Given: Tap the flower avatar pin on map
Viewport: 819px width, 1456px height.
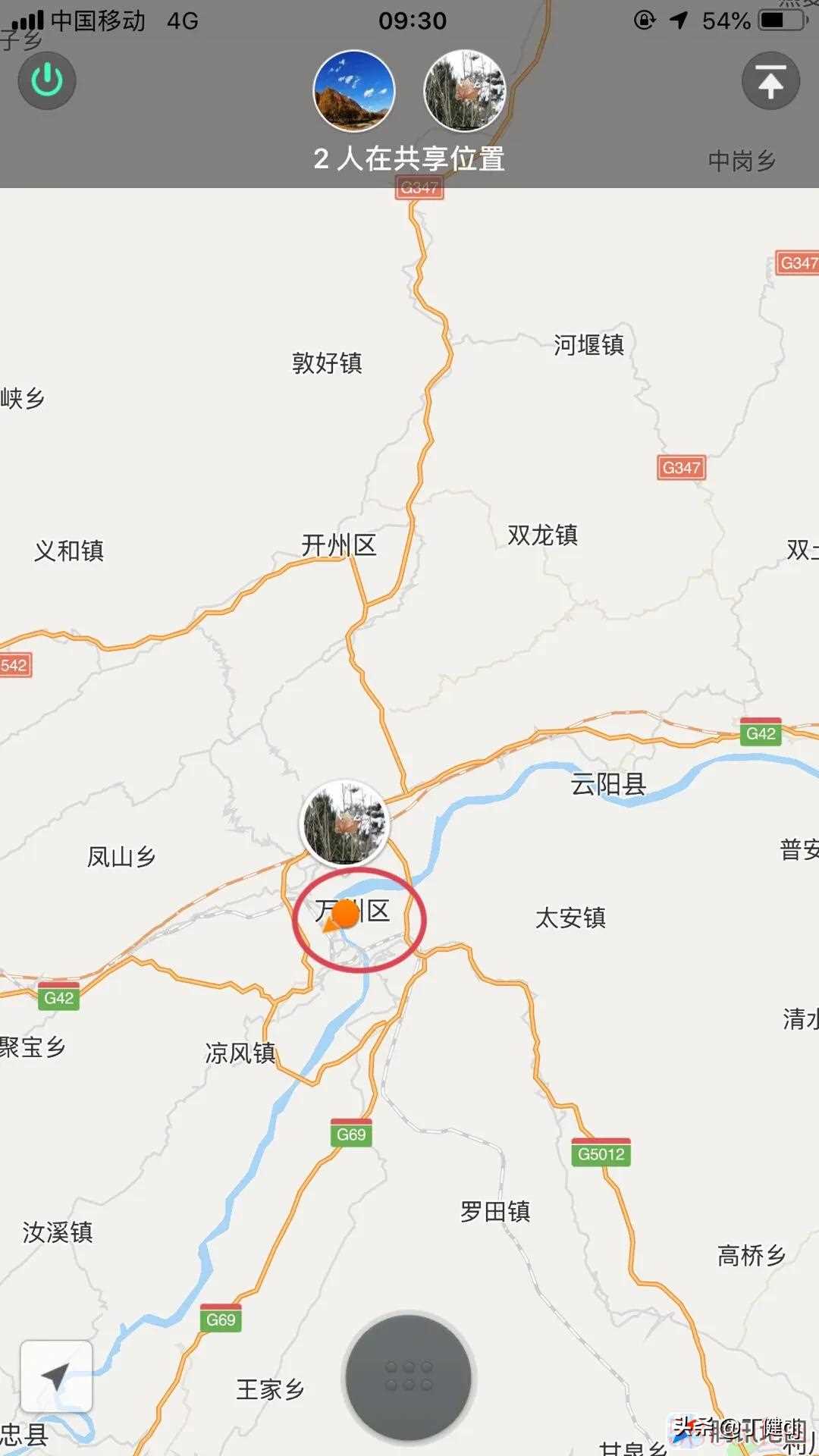Looking at the screenshot, I should 345,824.
